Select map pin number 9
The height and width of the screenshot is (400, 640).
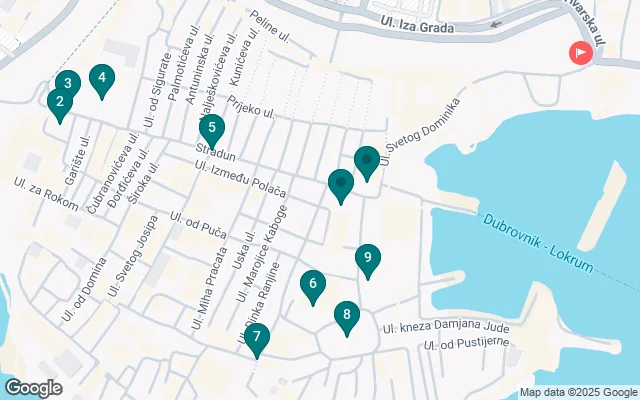(x=368, y=258)
